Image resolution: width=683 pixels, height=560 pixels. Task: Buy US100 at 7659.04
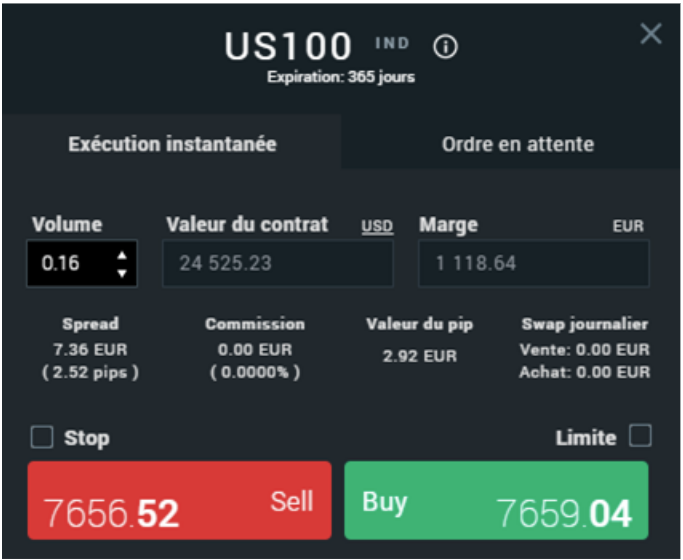tap(496, 500)
